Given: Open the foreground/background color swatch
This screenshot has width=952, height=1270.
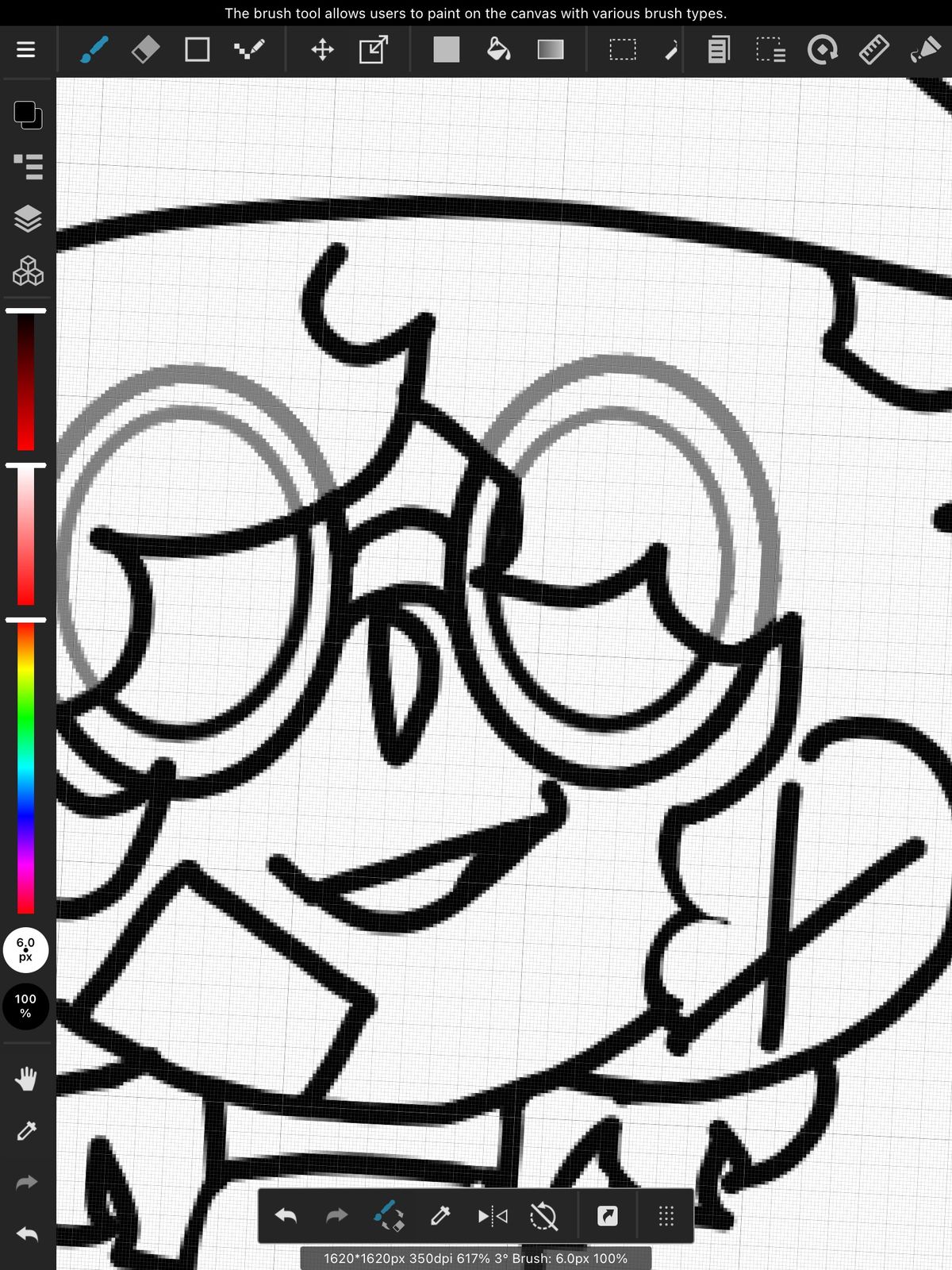Looking at the screenshot, I should [x=28, y=115].
